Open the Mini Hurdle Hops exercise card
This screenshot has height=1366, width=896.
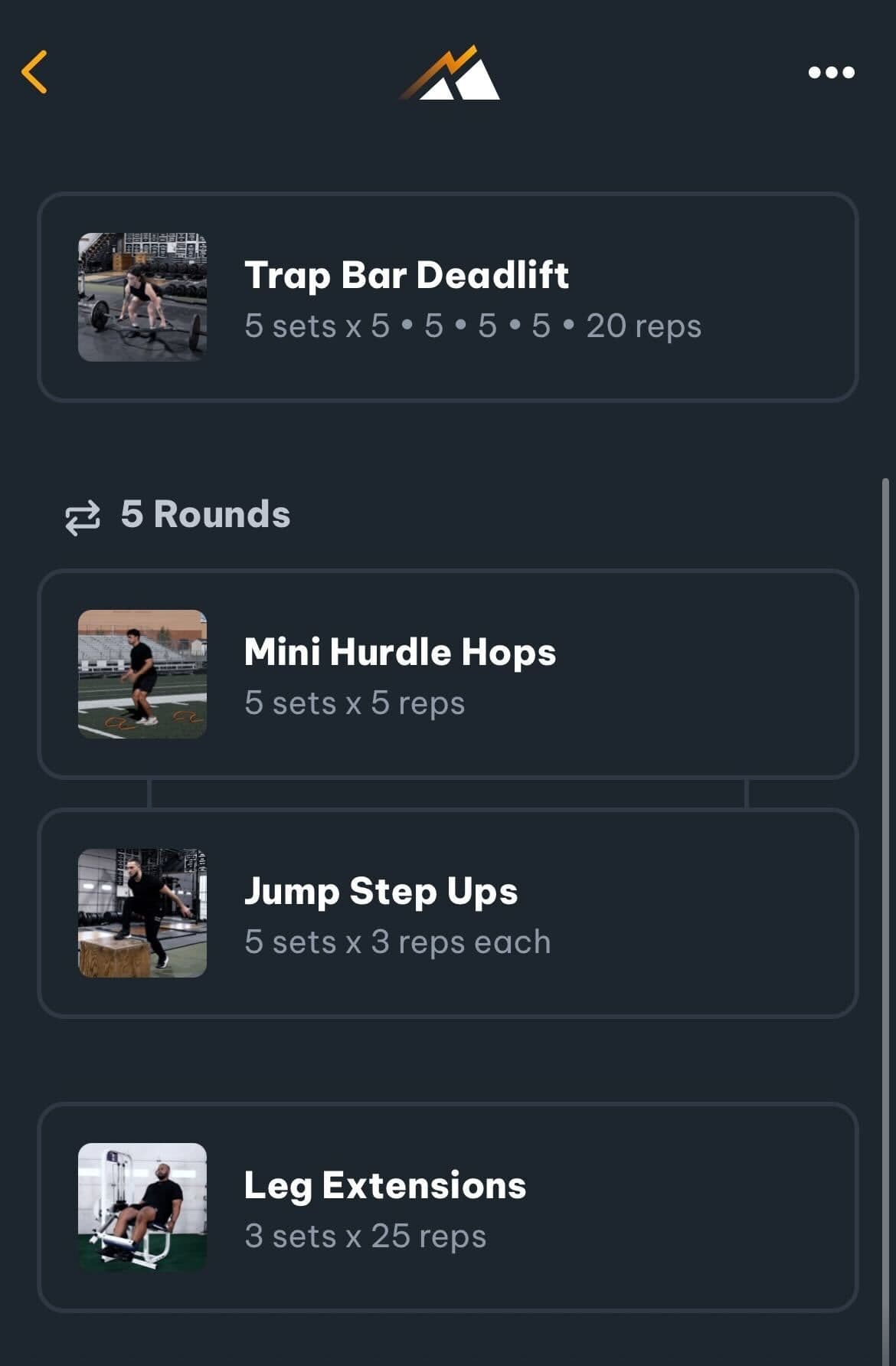[x=447, y=674]
